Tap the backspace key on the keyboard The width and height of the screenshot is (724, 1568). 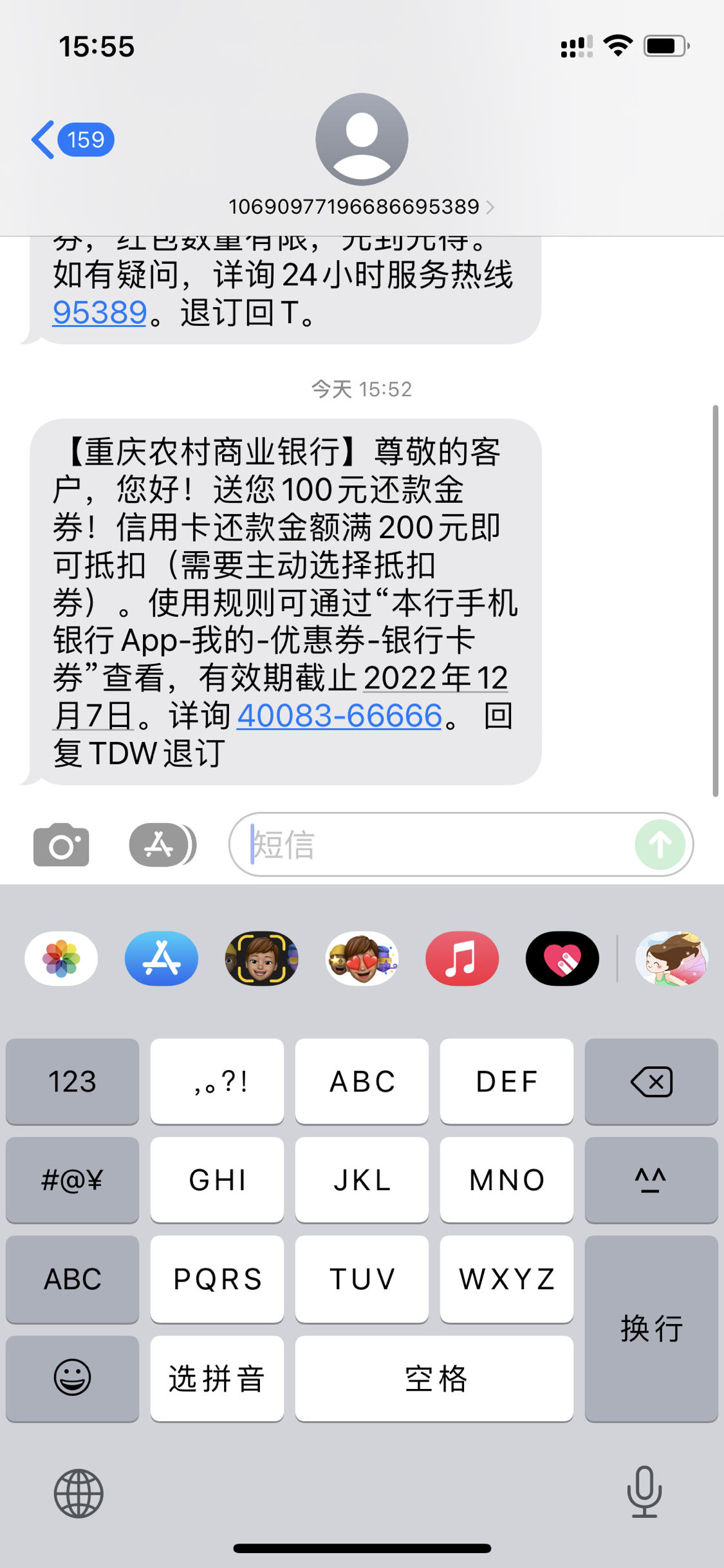tap(651, 1082)
